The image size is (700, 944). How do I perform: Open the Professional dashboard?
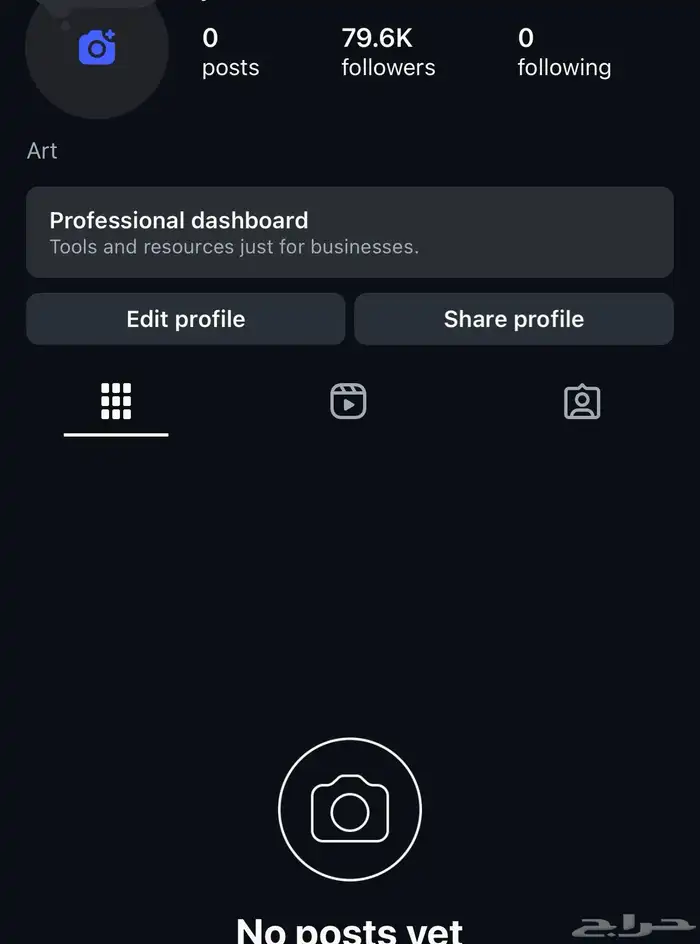tap(349, 232)
